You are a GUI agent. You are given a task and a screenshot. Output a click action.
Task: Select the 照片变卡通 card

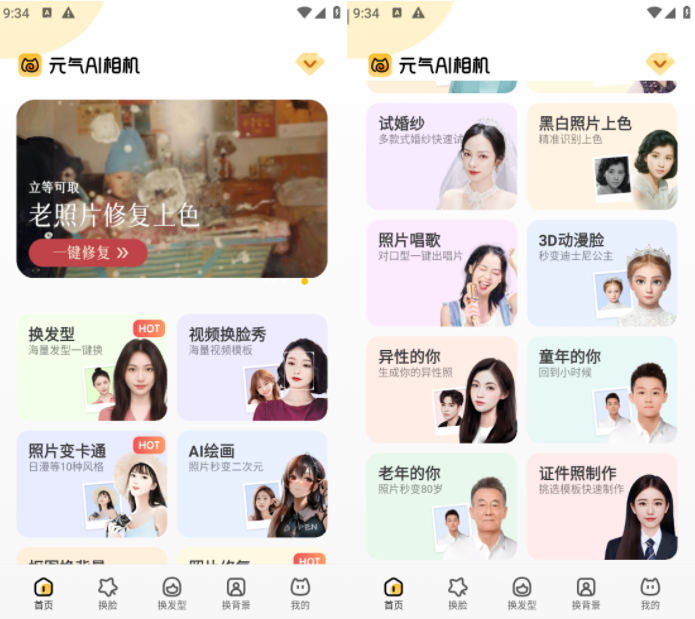(91, 484)
